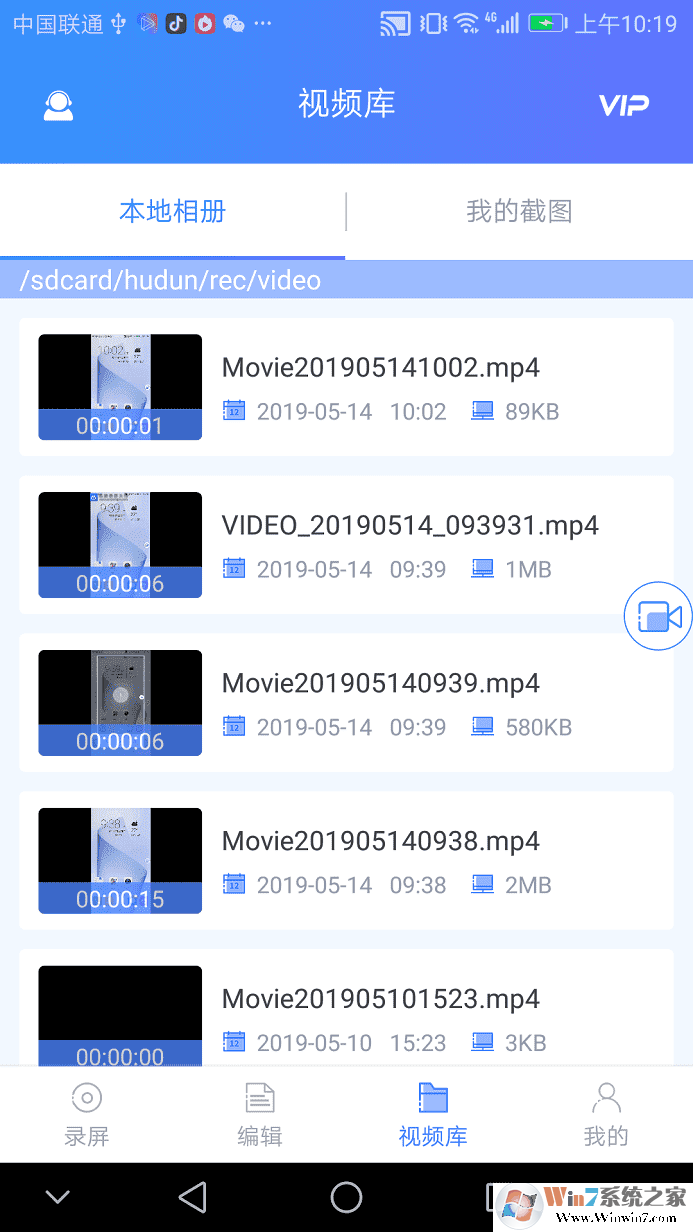Open video VIDEO_20190514_093931.mp4
This screenshot has width=693, height=1232.
pyautogui.click(x=346, y=545)
